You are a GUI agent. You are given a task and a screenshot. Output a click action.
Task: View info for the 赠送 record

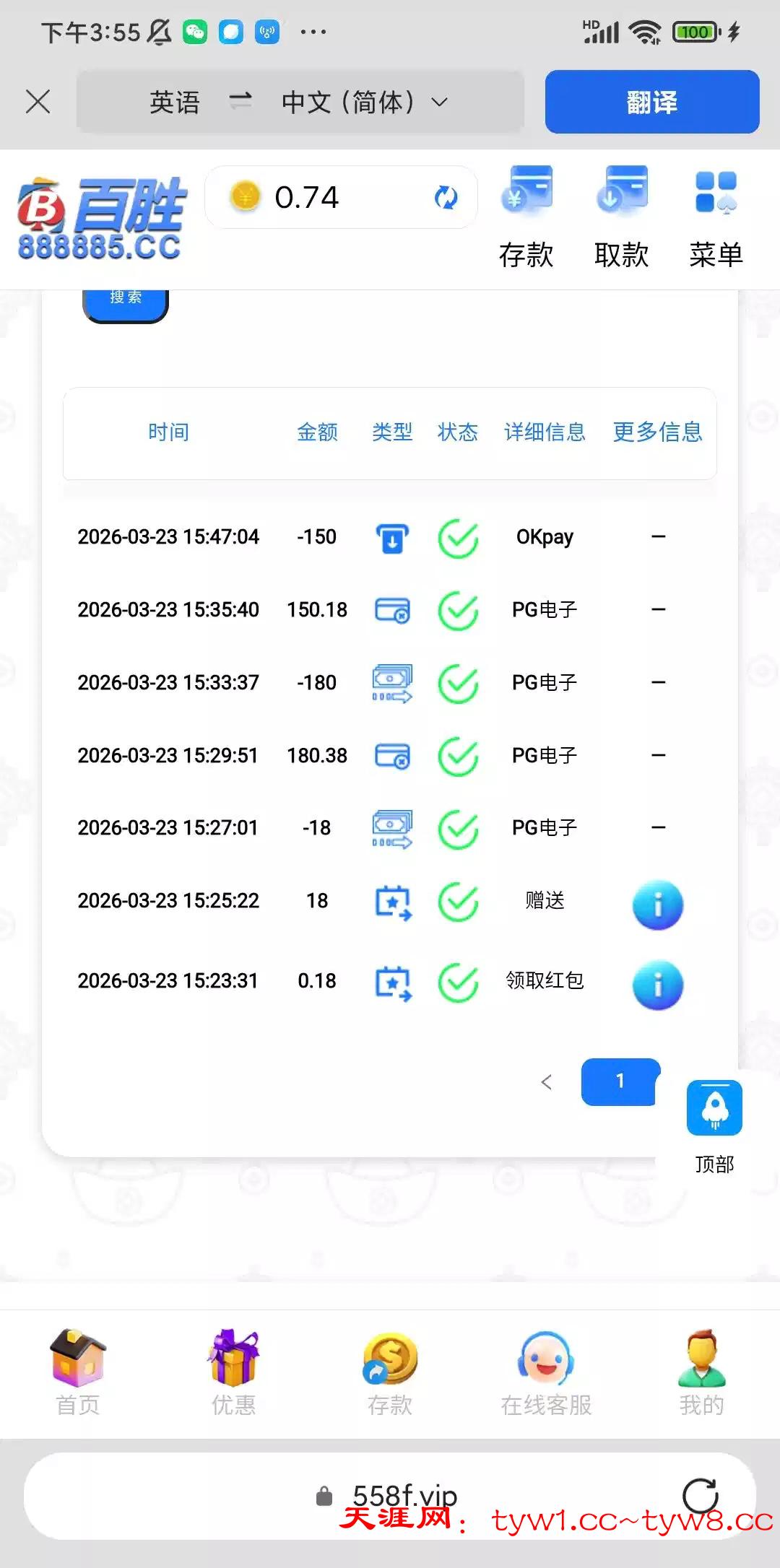[657, 905]
